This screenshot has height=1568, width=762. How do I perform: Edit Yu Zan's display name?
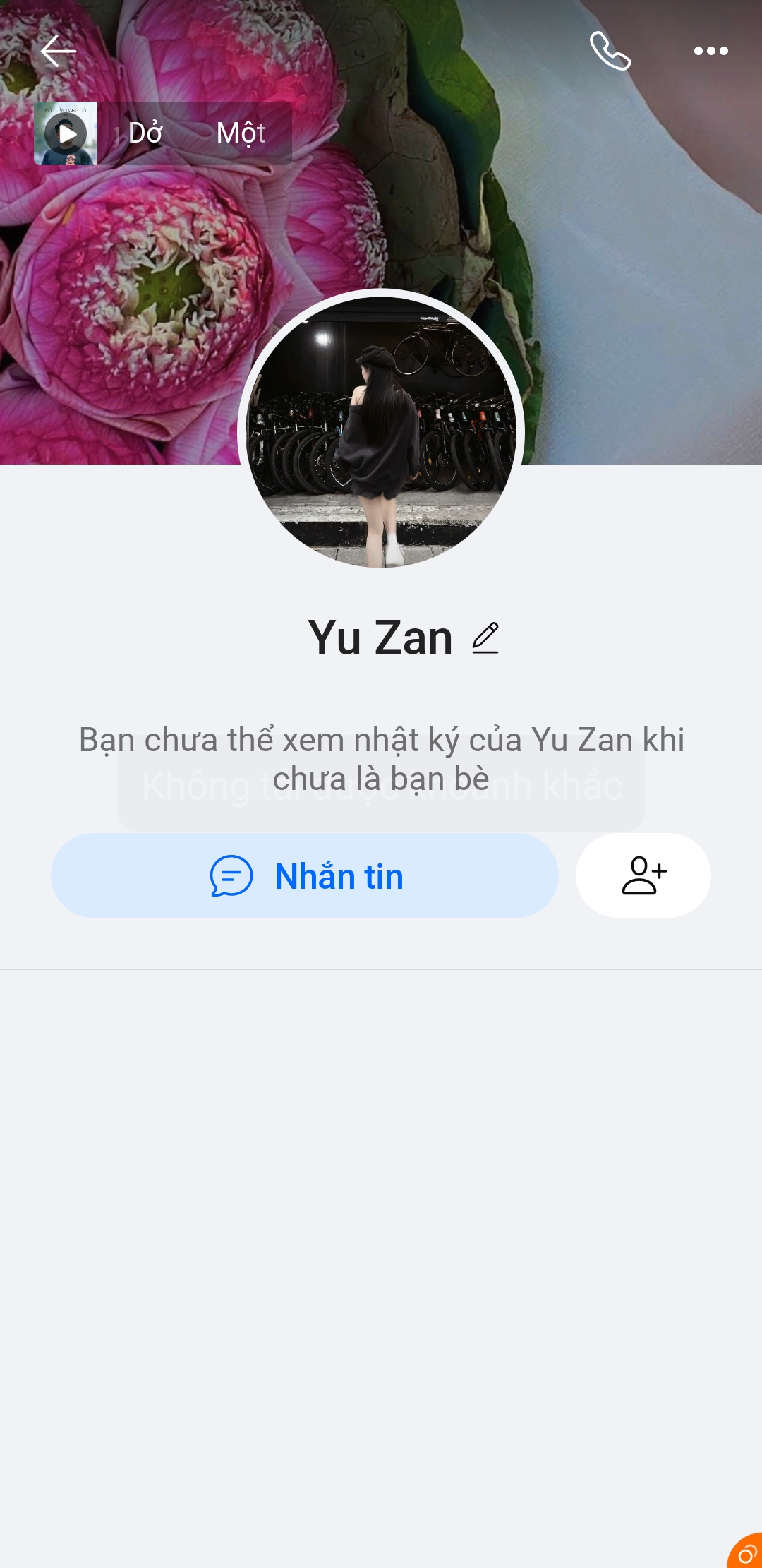tap(485, 638)
